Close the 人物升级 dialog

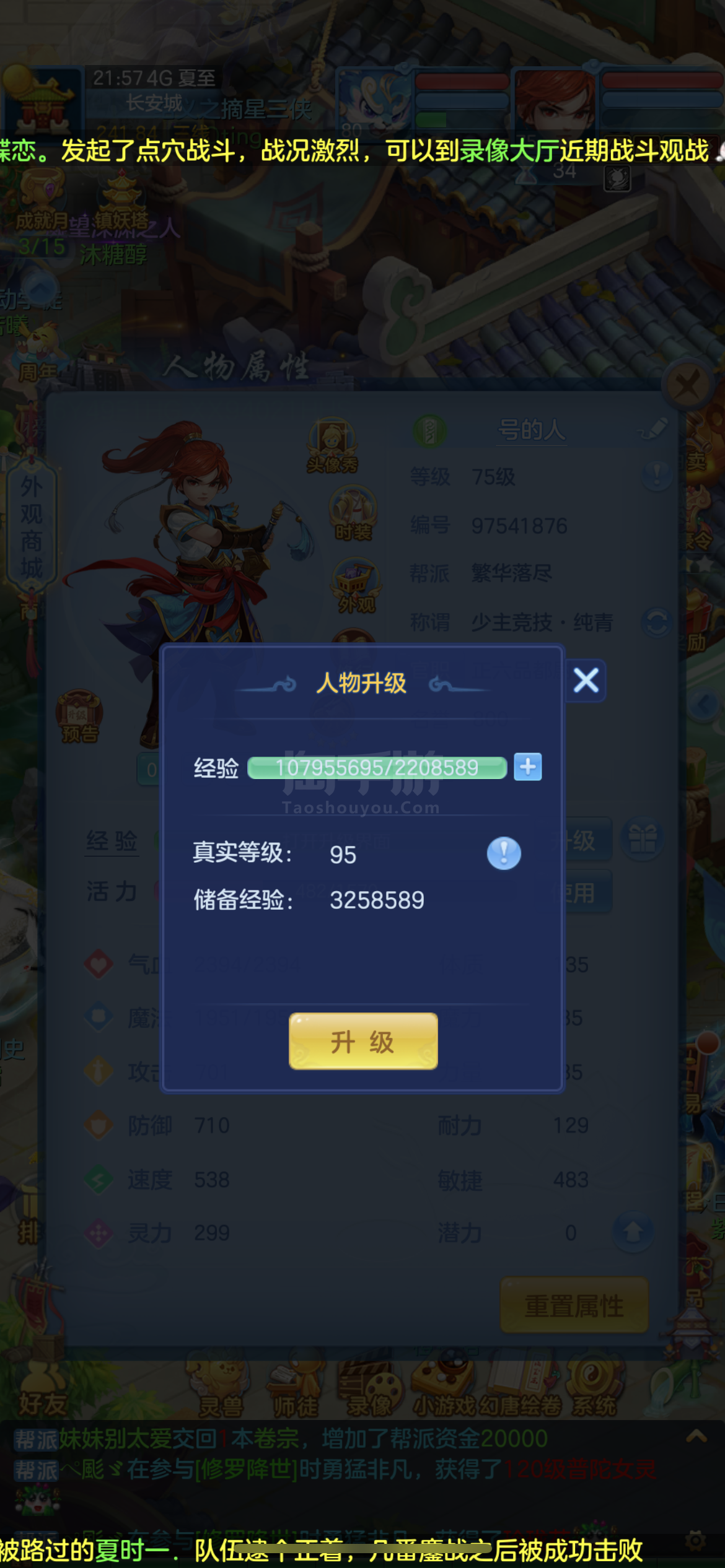pyautogui.click(x=586, y=681)
